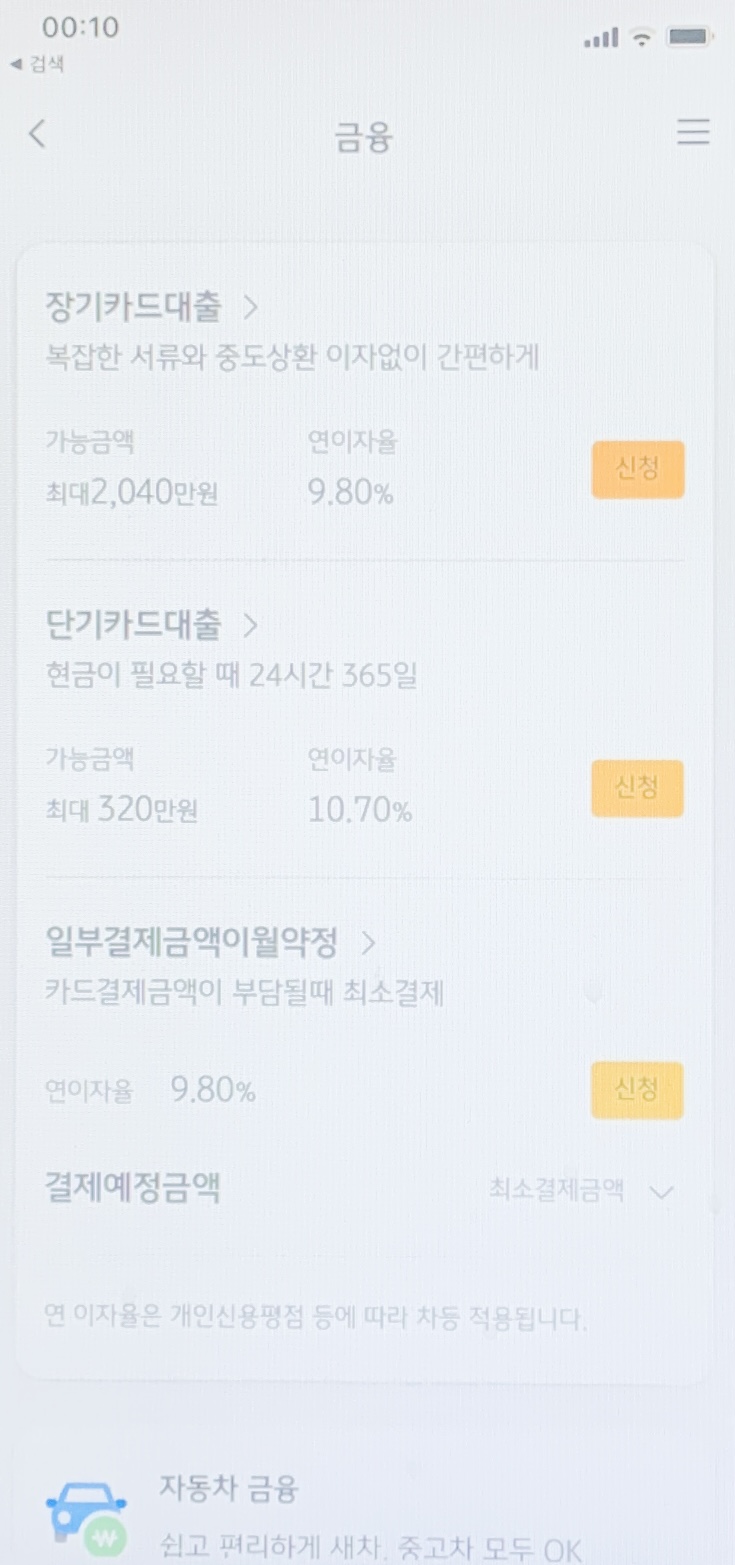Apply for 장기카드대출 with 신청 button
This screenshot has width=735, height=1565.
[638, 469]
